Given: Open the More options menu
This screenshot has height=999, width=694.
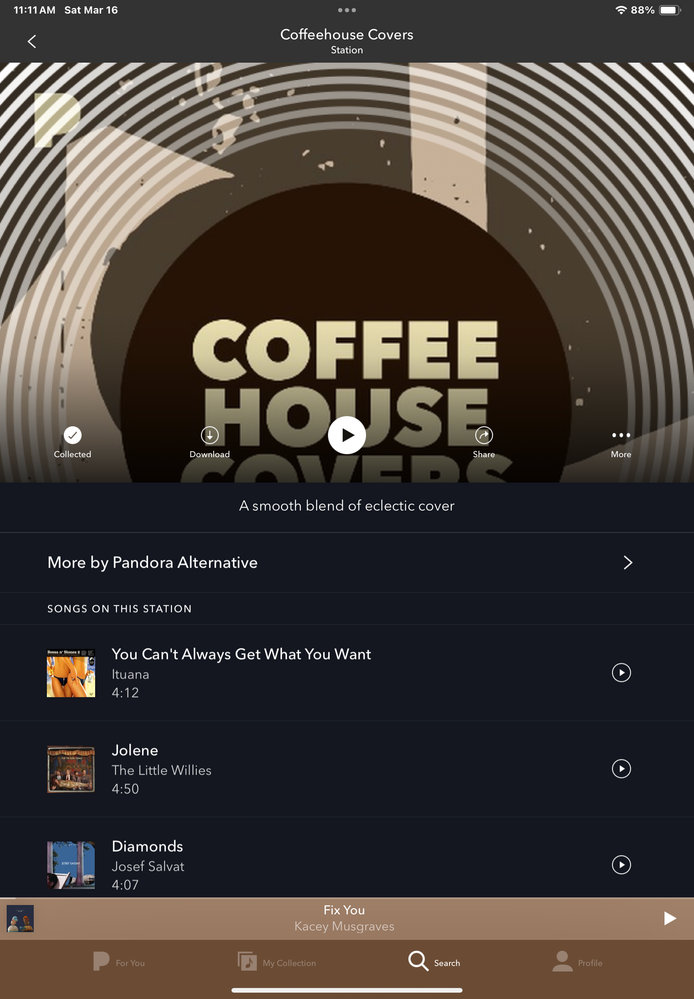Looking at the screenshot, I should point(621,436).
